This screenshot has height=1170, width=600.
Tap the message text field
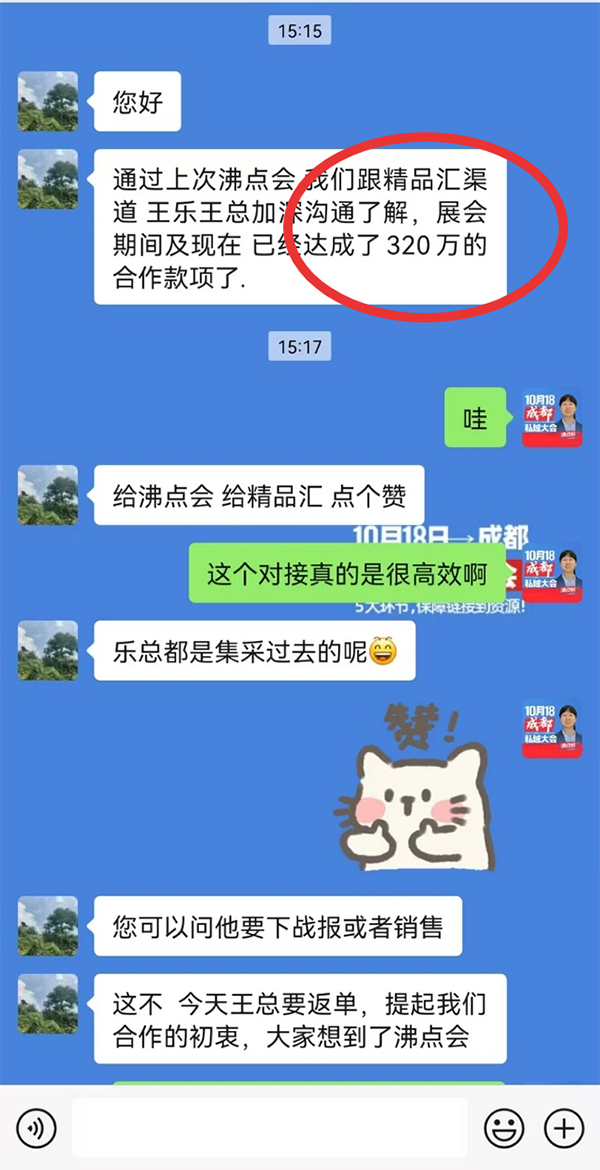coord(270,1128)
